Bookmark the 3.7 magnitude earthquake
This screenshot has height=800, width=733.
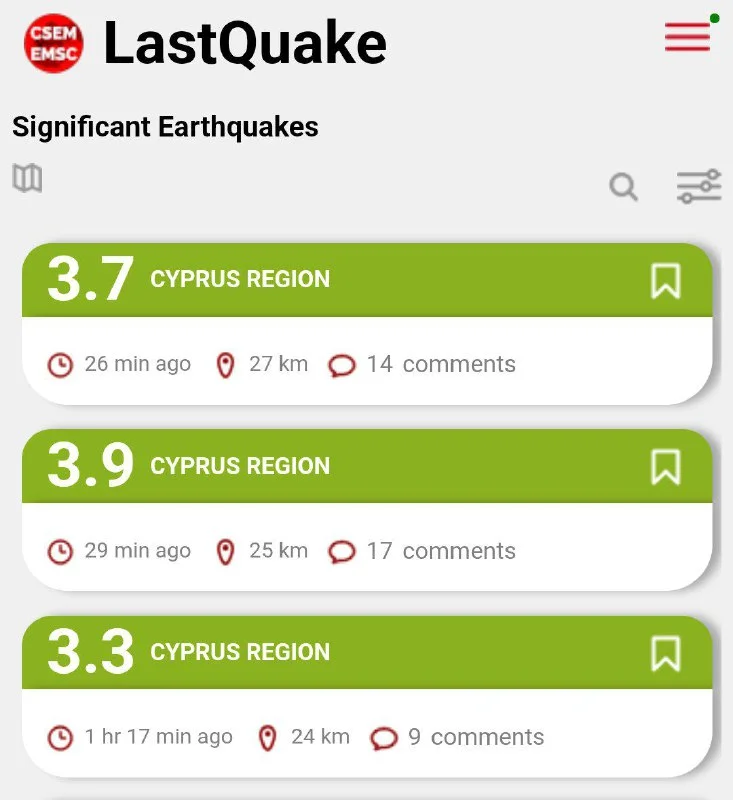point(666,281)
